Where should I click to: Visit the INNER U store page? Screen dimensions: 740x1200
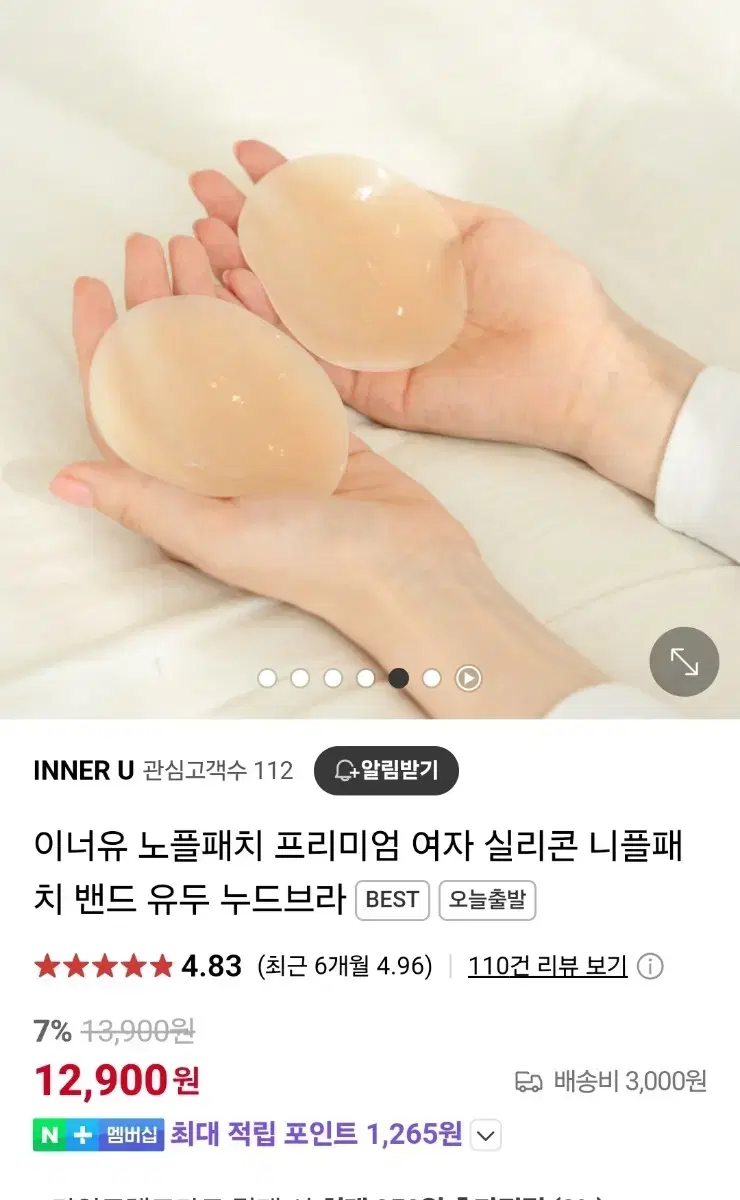(x=82, y=769)
